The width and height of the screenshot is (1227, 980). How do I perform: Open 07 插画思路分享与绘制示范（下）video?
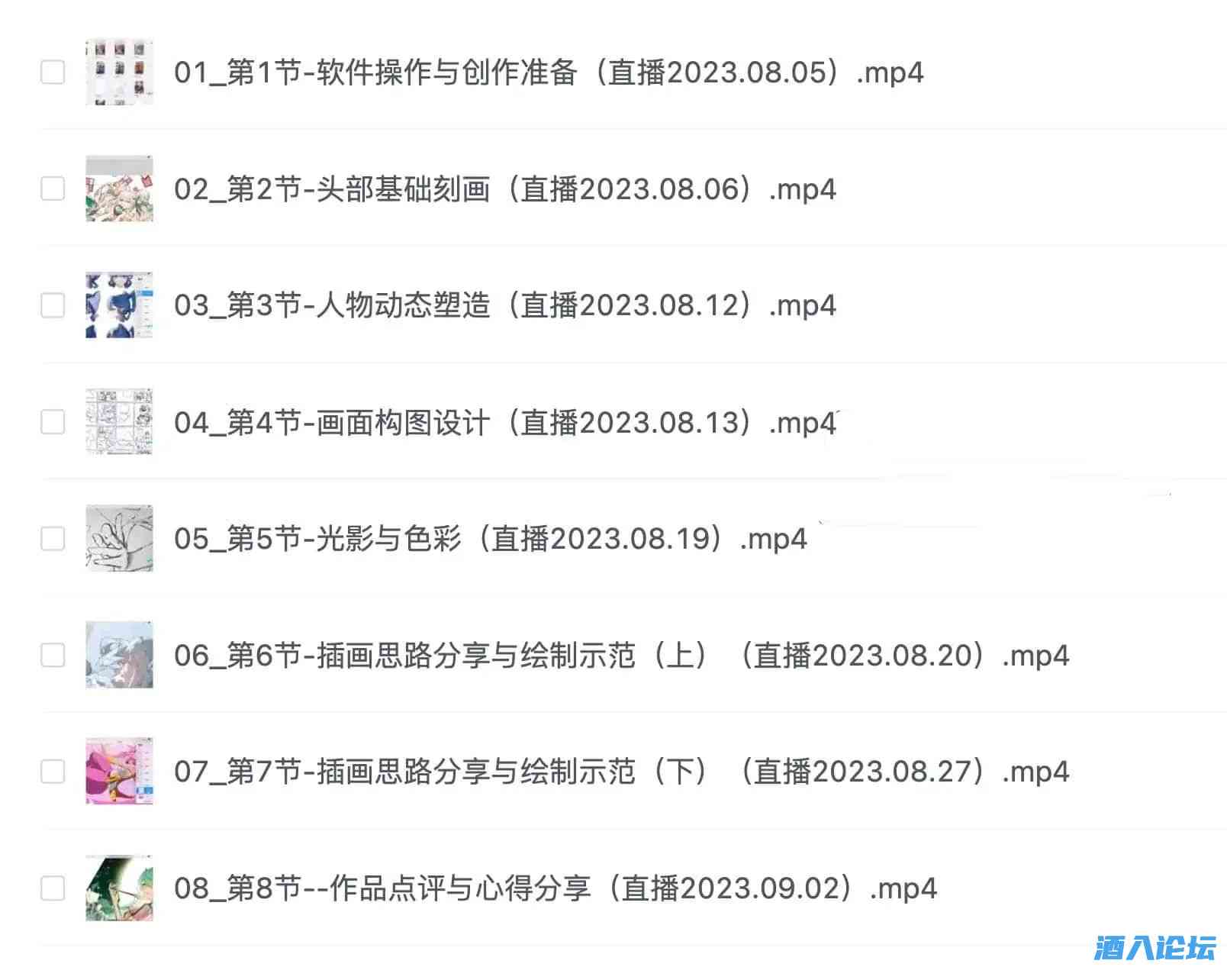pos(620,772)
